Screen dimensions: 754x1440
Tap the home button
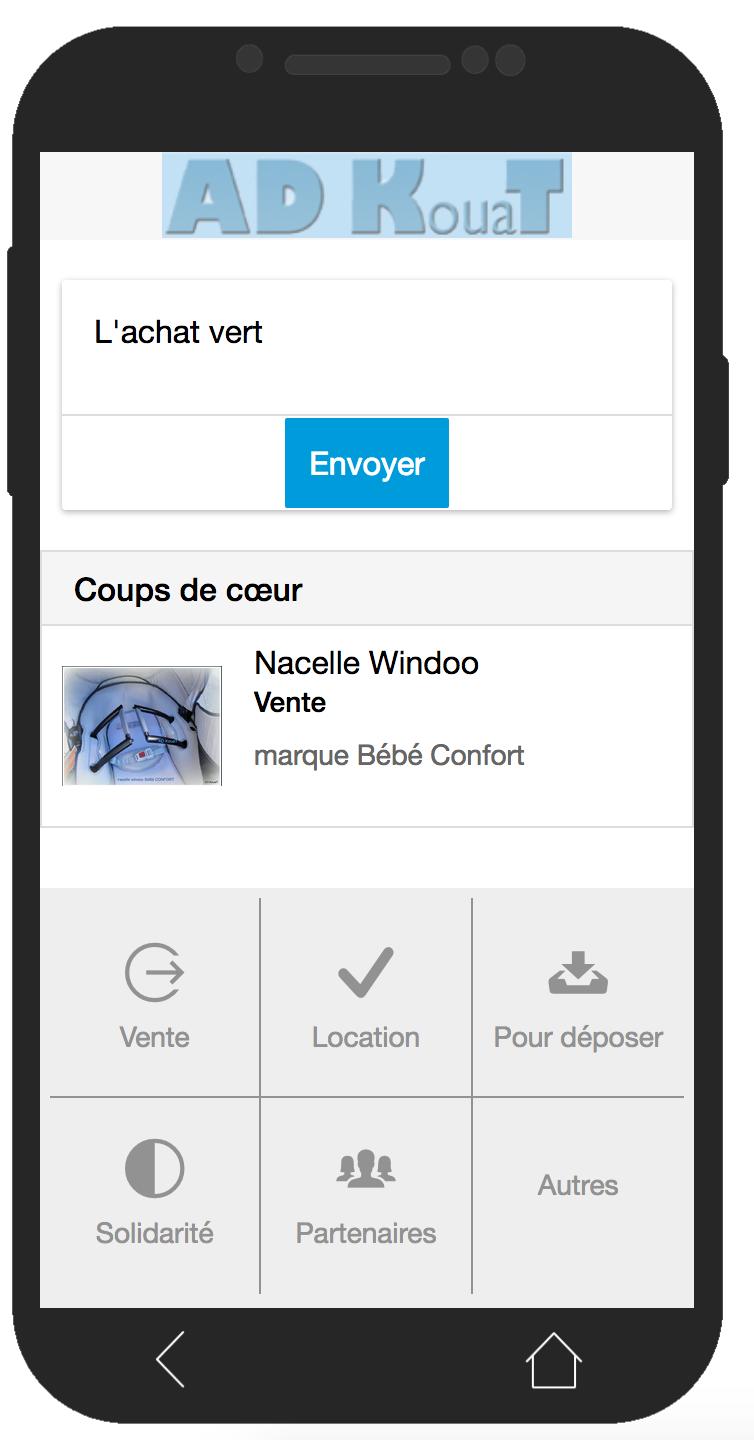click(x=553, y=1360)
